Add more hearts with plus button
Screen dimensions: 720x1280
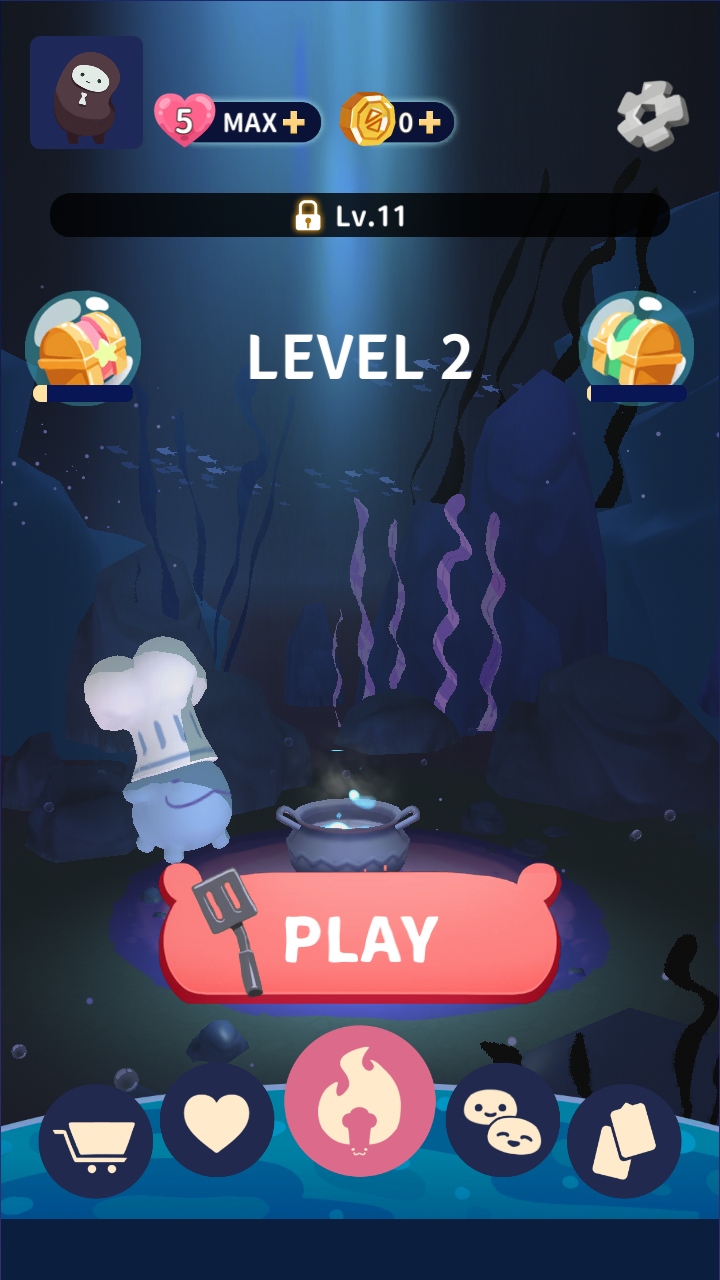click(x=294, y=123)
